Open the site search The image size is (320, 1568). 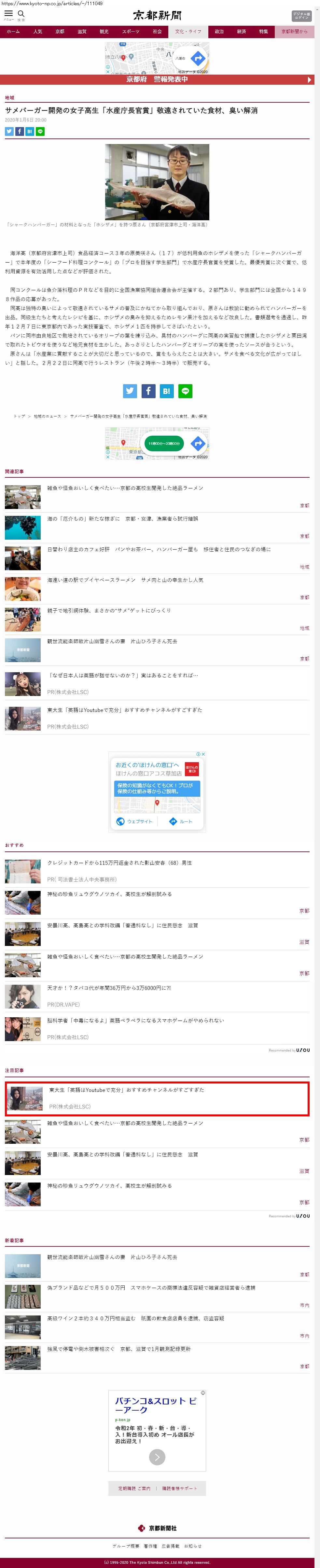pos(21,14)
